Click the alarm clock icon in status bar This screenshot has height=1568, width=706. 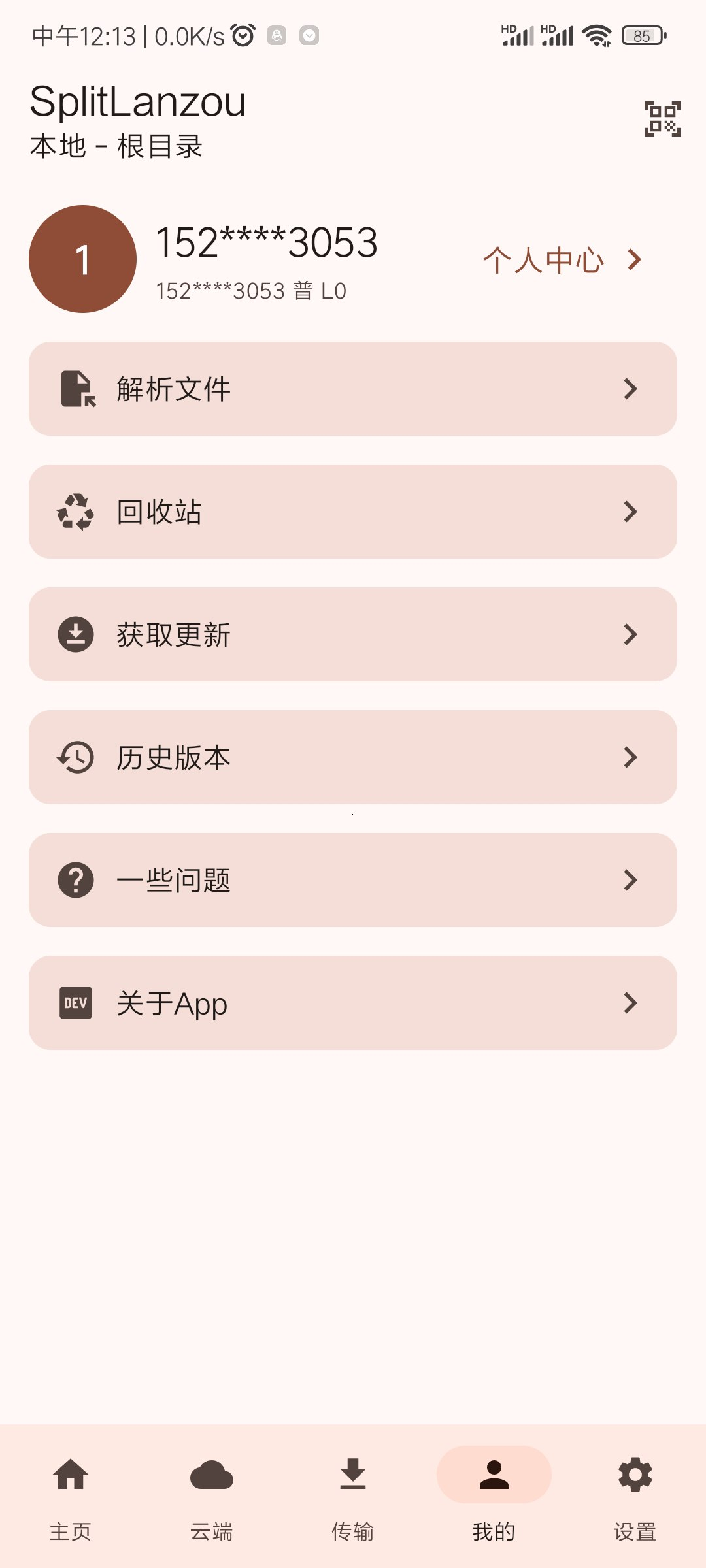[x=243, y=36]
